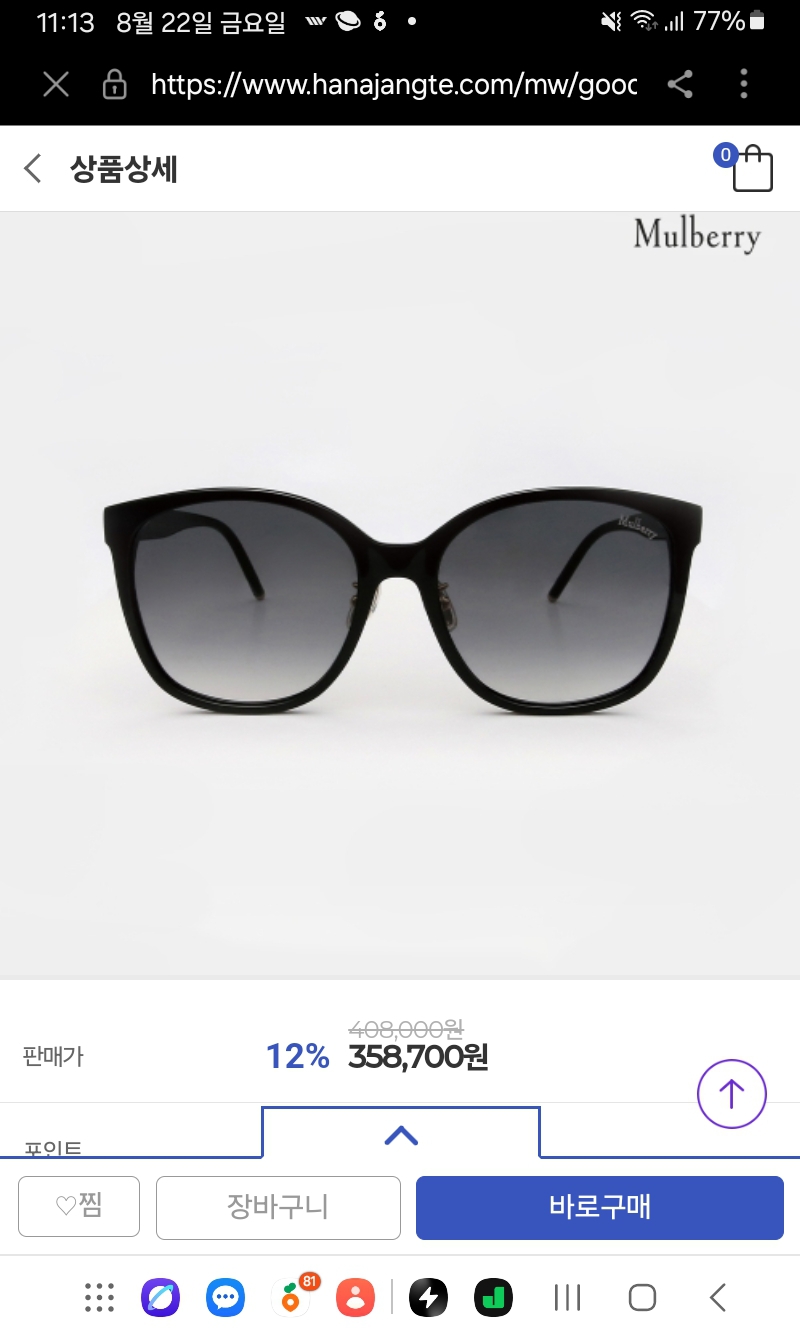Collapse the purchase bar using the up chevron
The image size is (800, 1340).
(400, 1136)
